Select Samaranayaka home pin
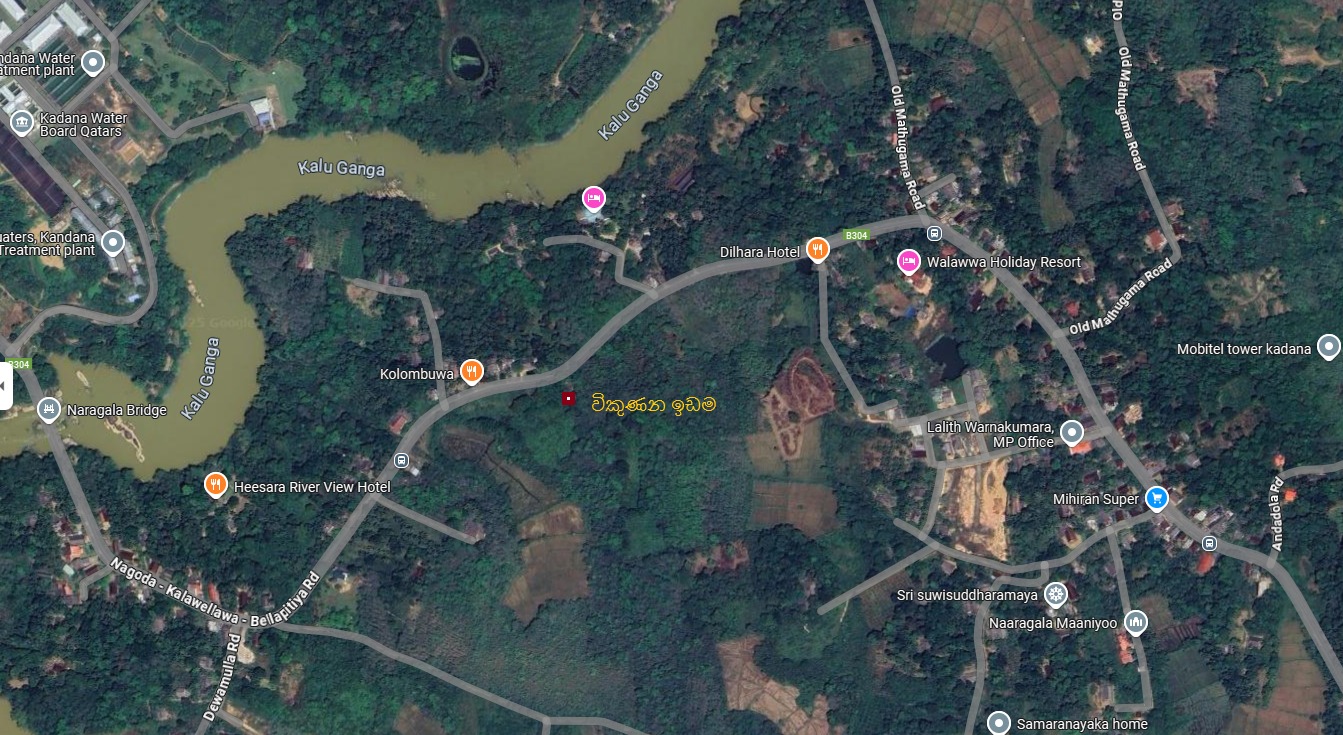Screen dimensions: 1343x735 pos(998,723)
